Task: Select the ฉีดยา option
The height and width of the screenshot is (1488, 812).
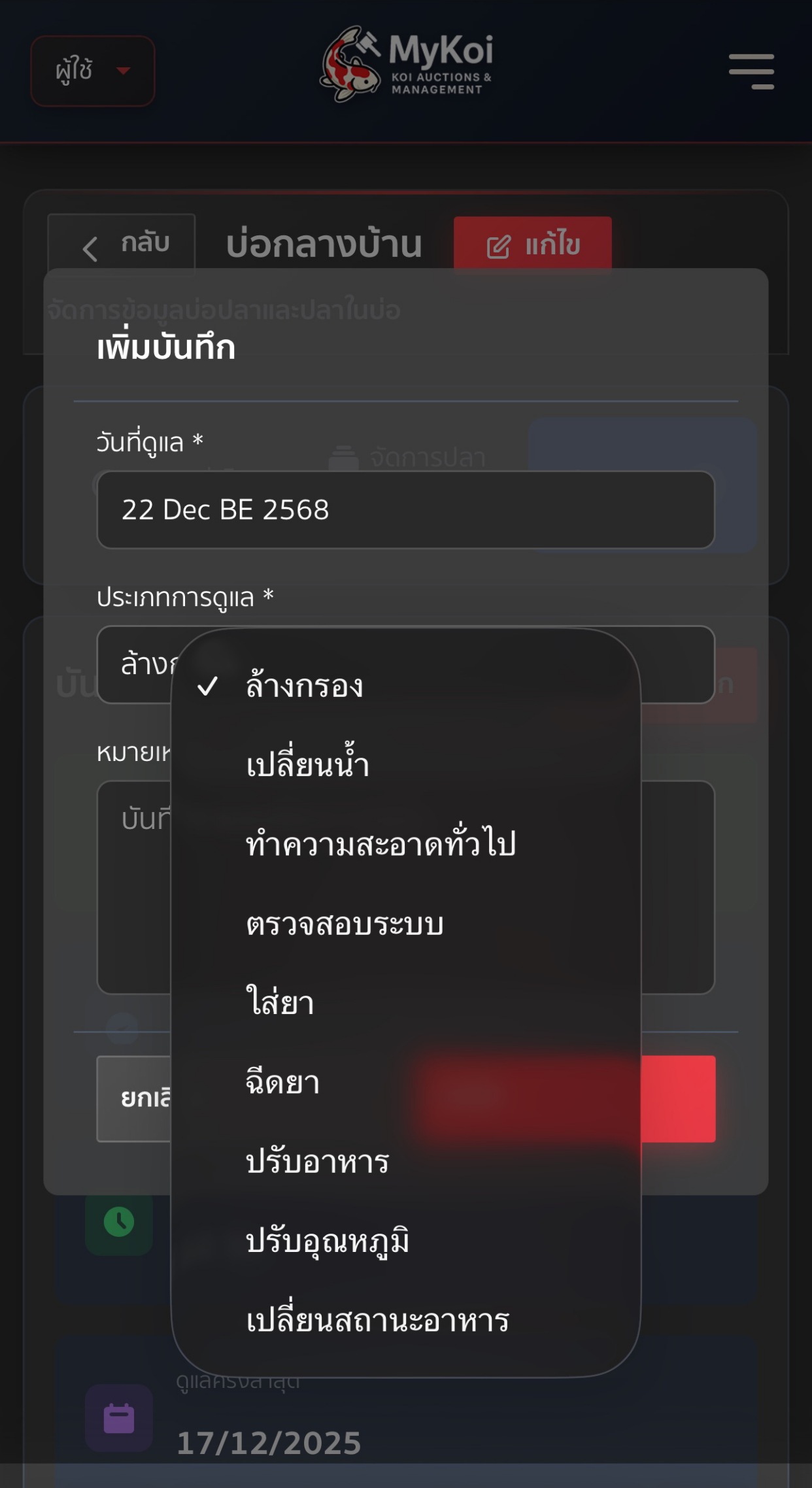Action: coord(282,1083)
